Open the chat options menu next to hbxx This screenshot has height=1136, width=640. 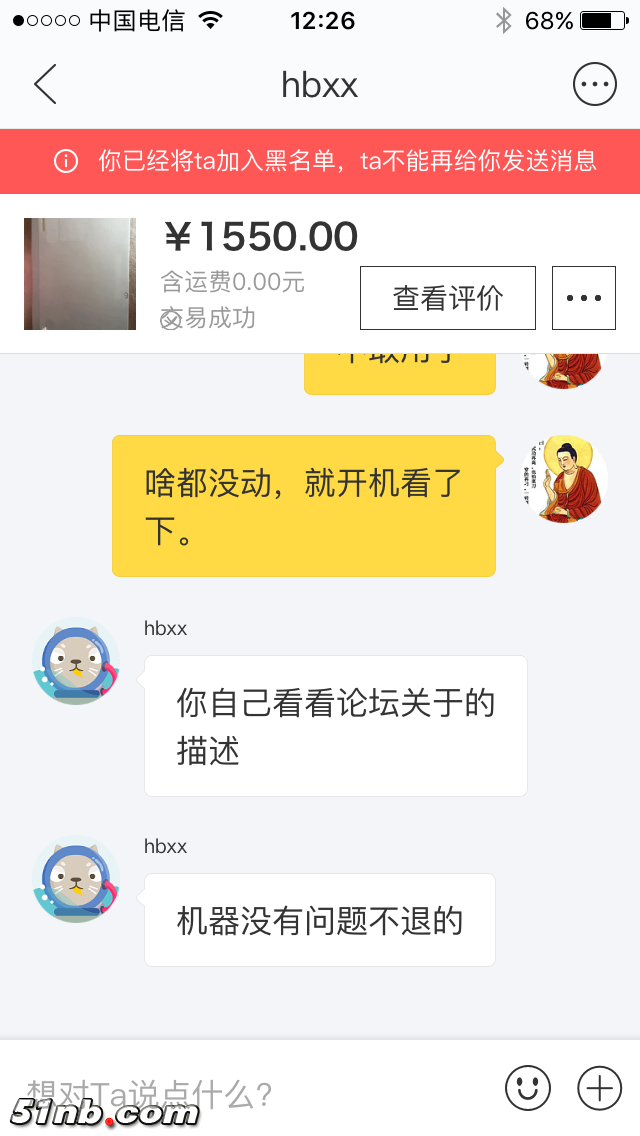point(594,85)
